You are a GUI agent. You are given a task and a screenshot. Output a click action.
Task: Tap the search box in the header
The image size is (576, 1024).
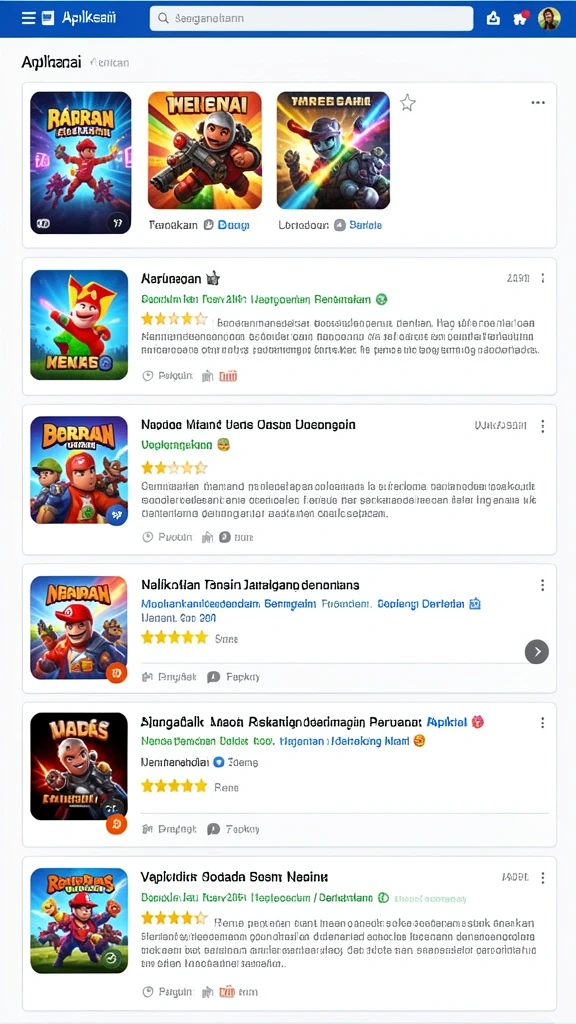click(312, 18)
